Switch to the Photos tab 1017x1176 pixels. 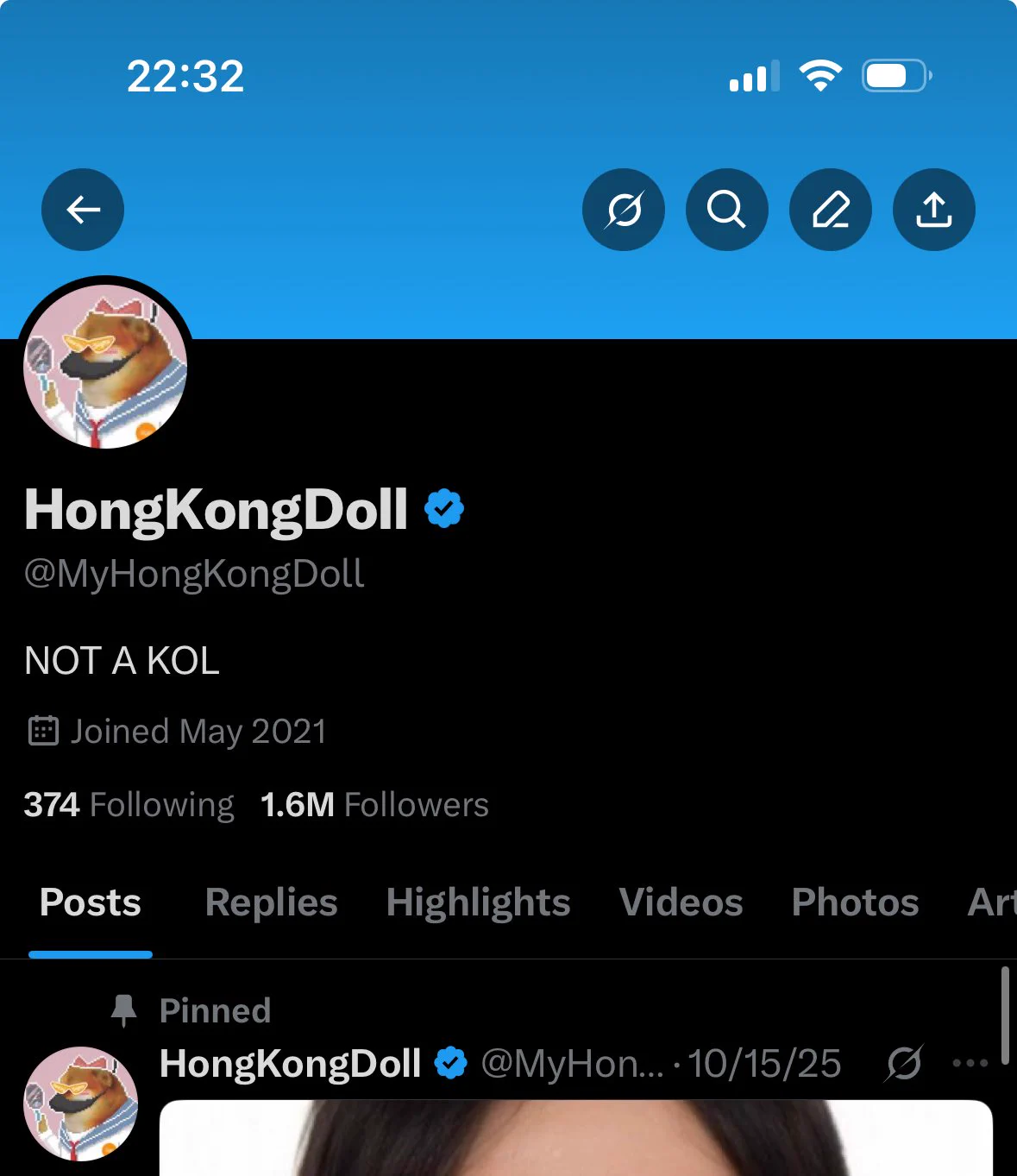coord(855,902)
